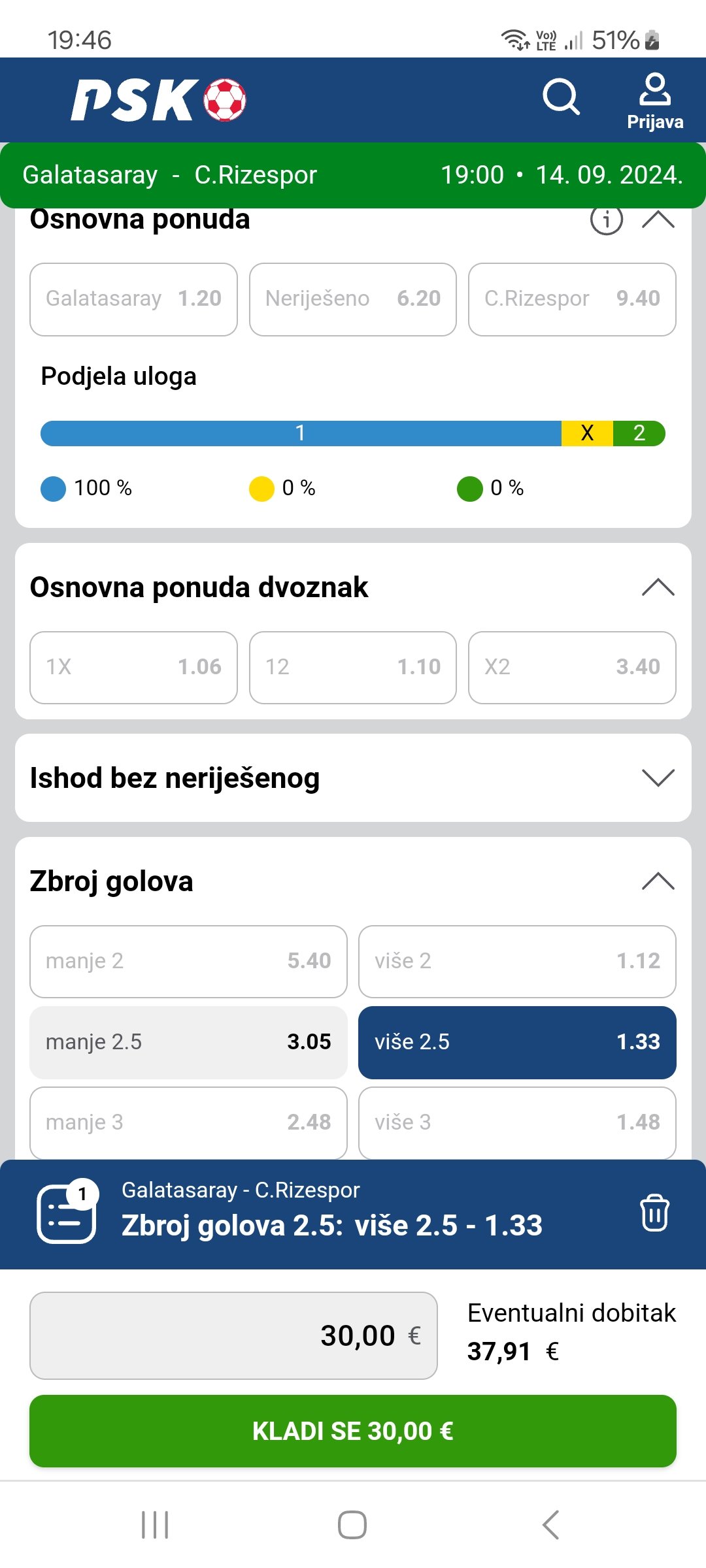Pick više 3 at 1.48
This screenshot has width=706, height=1568.
517,1122
